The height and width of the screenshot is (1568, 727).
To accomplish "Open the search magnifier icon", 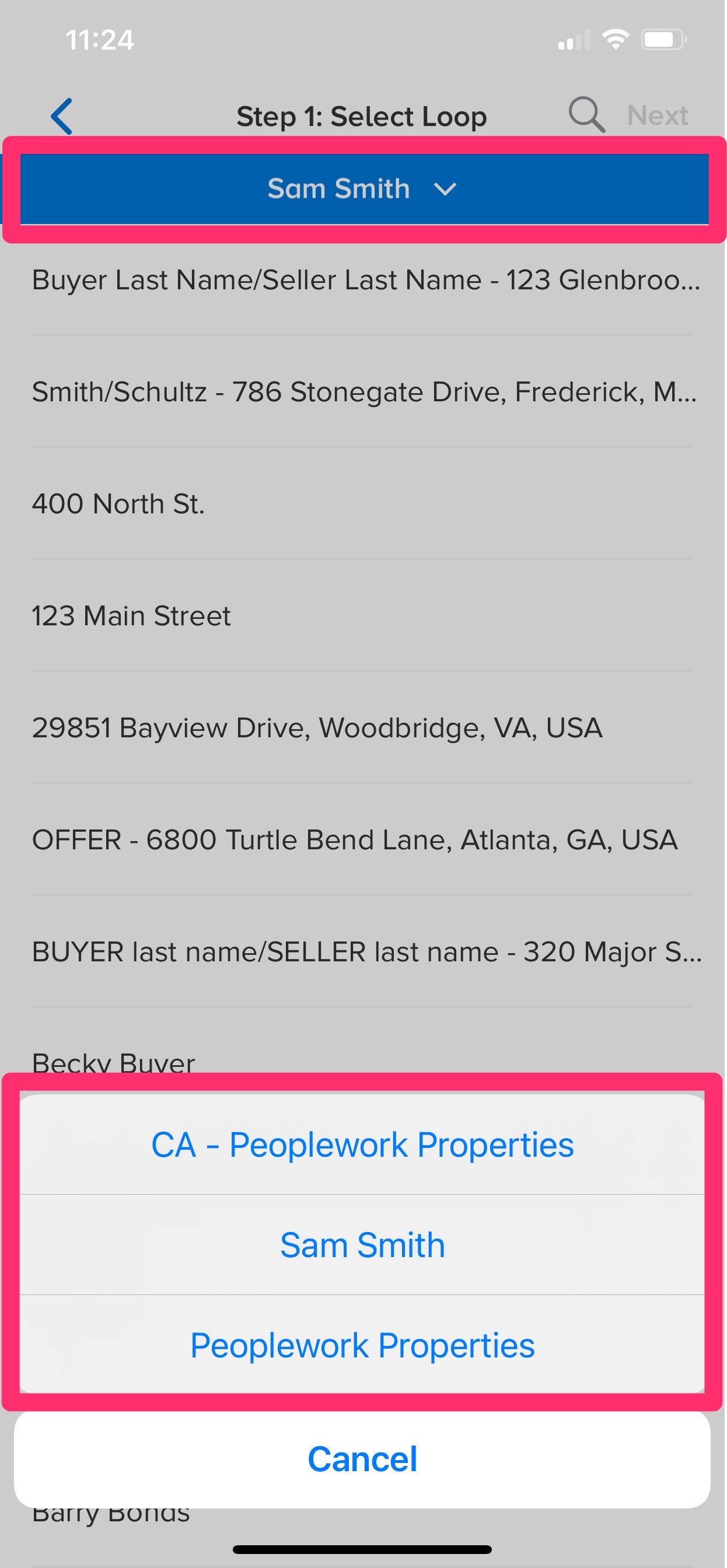I will [x=586, y=114].
